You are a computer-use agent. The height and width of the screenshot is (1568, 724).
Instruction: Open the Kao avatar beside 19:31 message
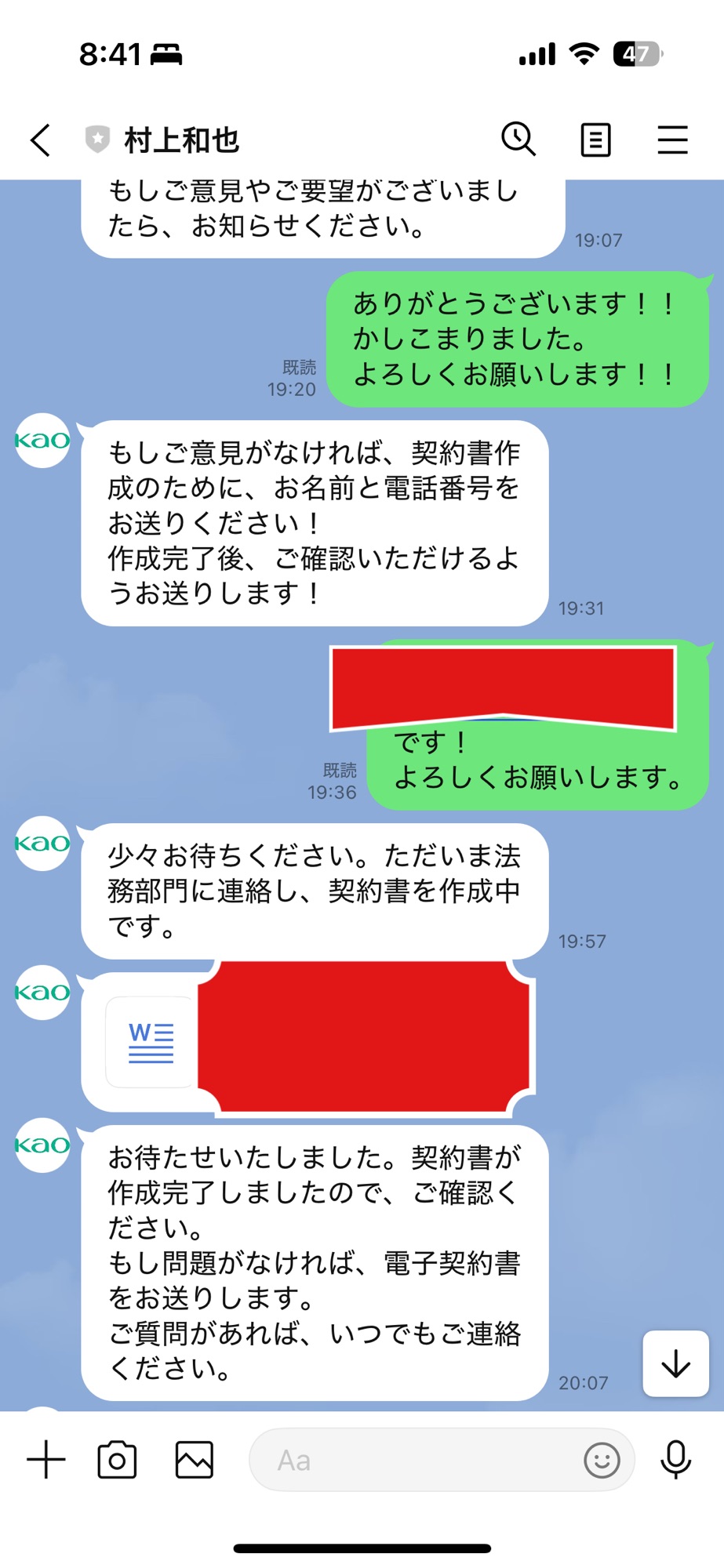pos(43,441)
